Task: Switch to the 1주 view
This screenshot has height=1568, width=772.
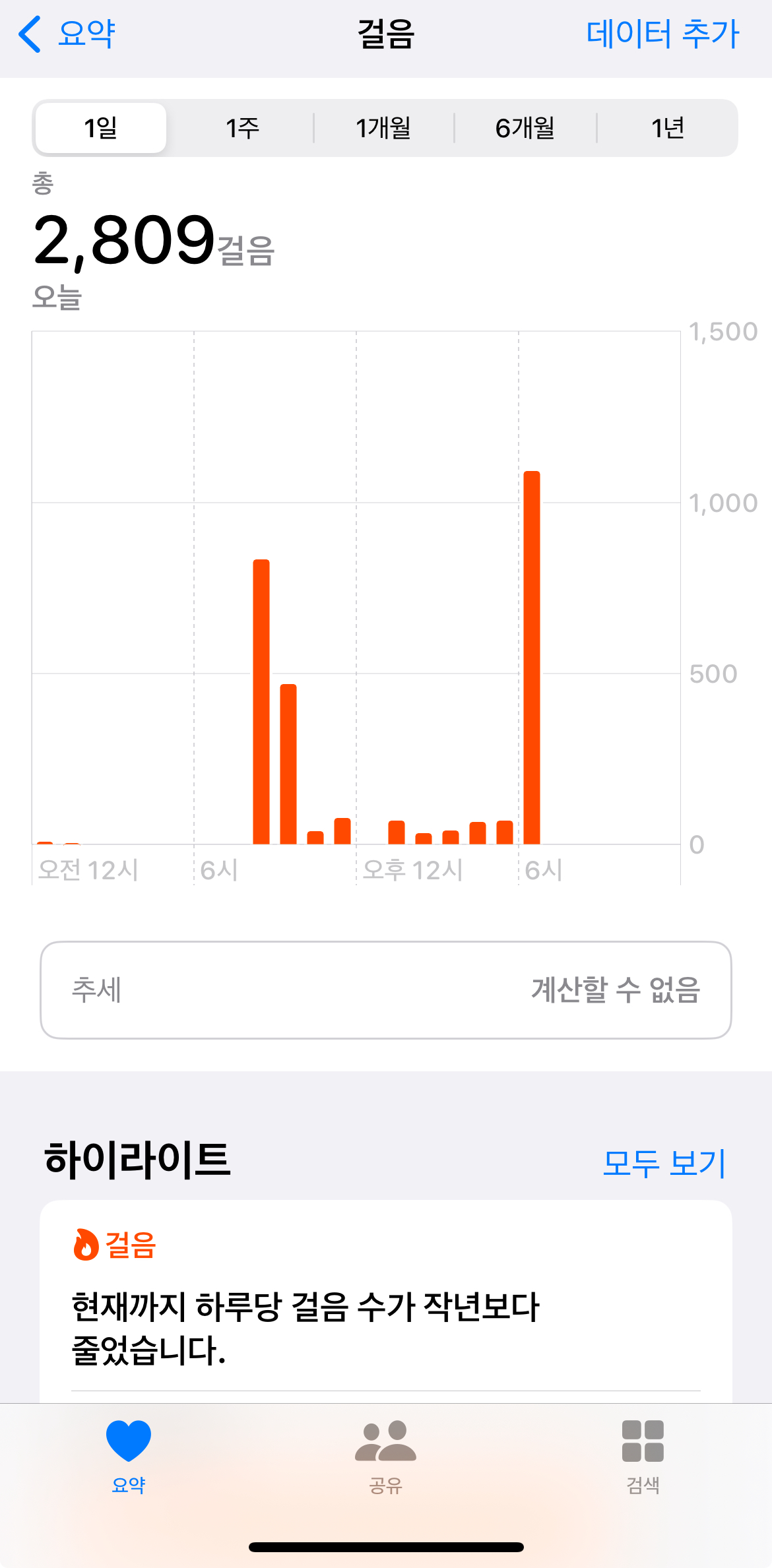Action: pos(242,128)
